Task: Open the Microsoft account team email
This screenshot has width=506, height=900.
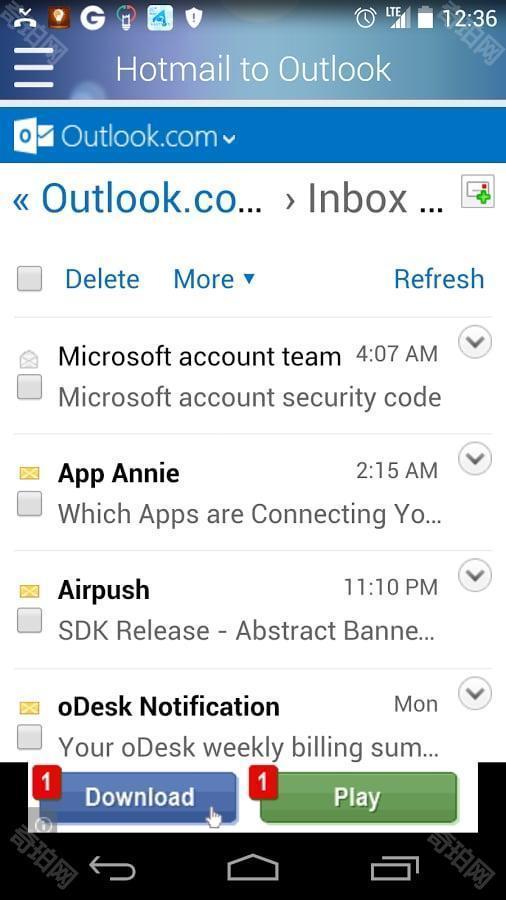Action: [250, 377]
